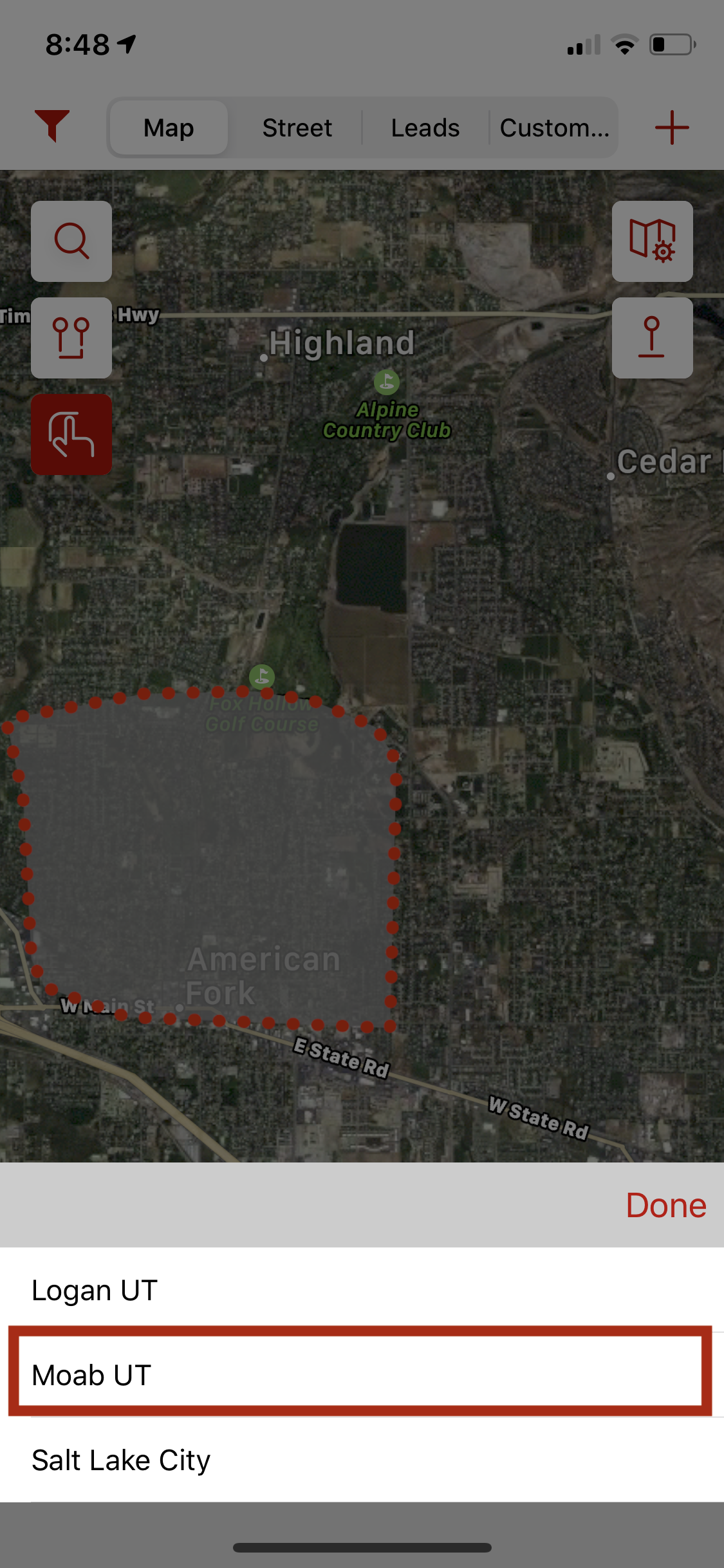The height and width of the screenshot is (1568, 724).
Task: Select the Map tab
Action: [x=169, y=127]
